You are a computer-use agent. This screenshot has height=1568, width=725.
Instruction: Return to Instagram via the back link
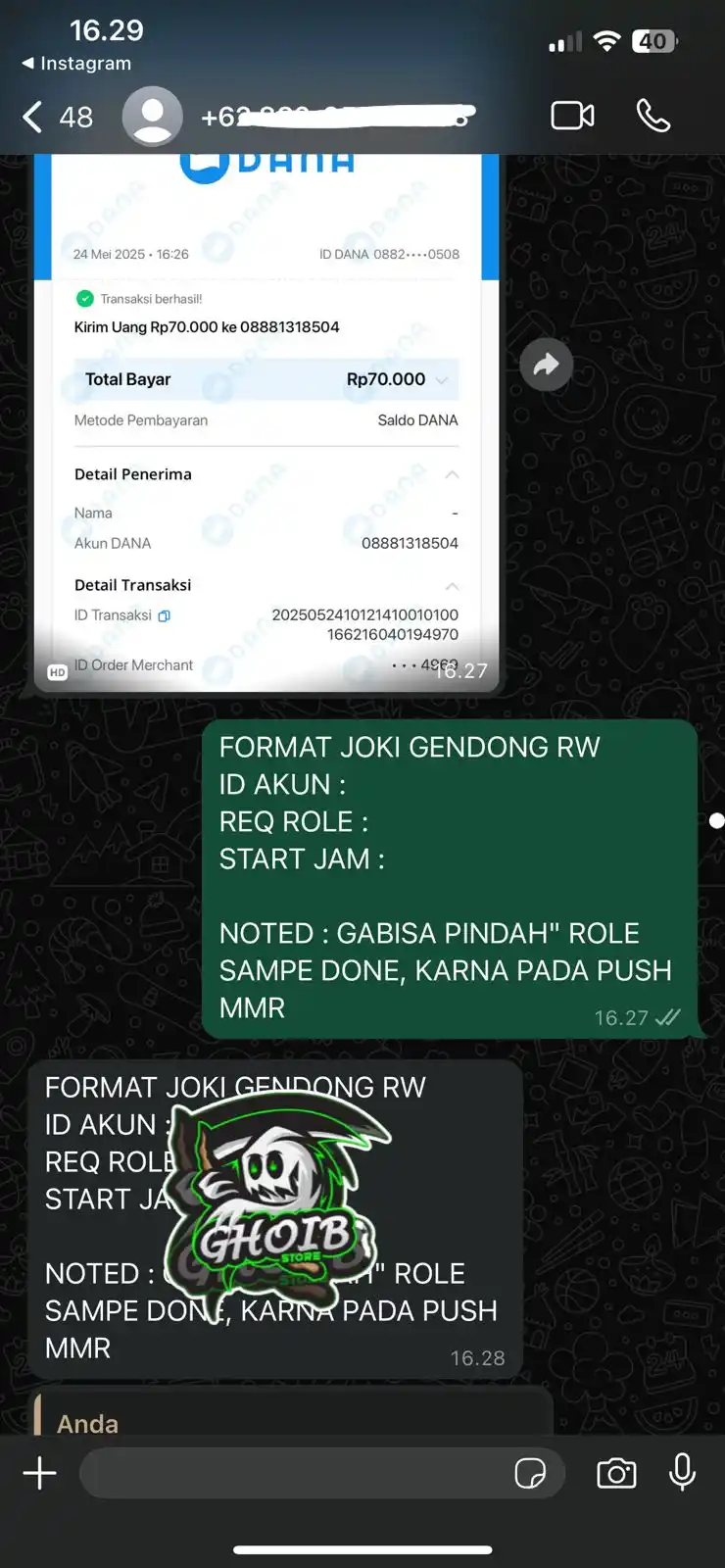76,63
